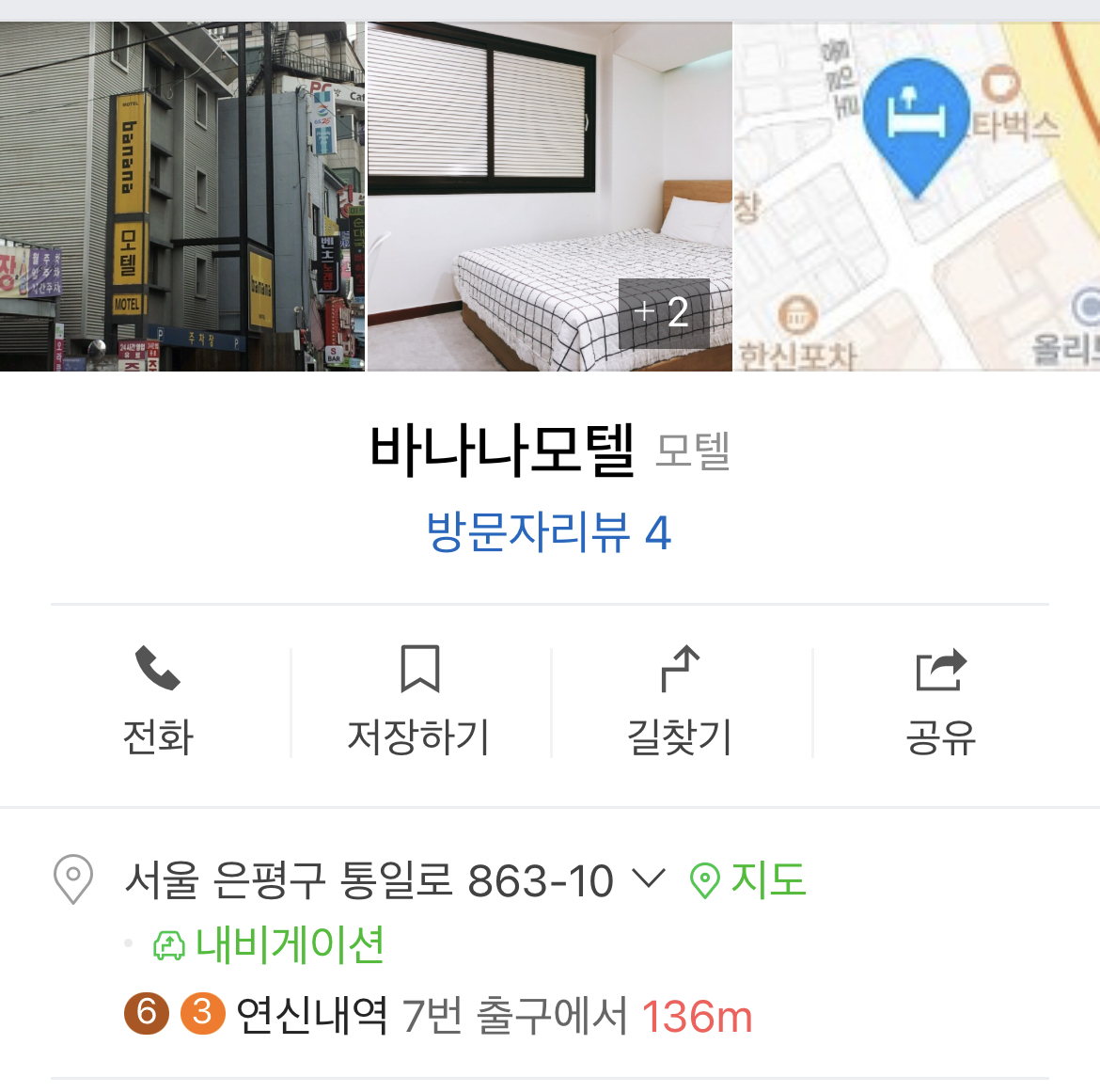This screenshot has width=1100, height=1092.
Task: Expand the address 통일로 863-10 details
Action: (x=649, y=879)
